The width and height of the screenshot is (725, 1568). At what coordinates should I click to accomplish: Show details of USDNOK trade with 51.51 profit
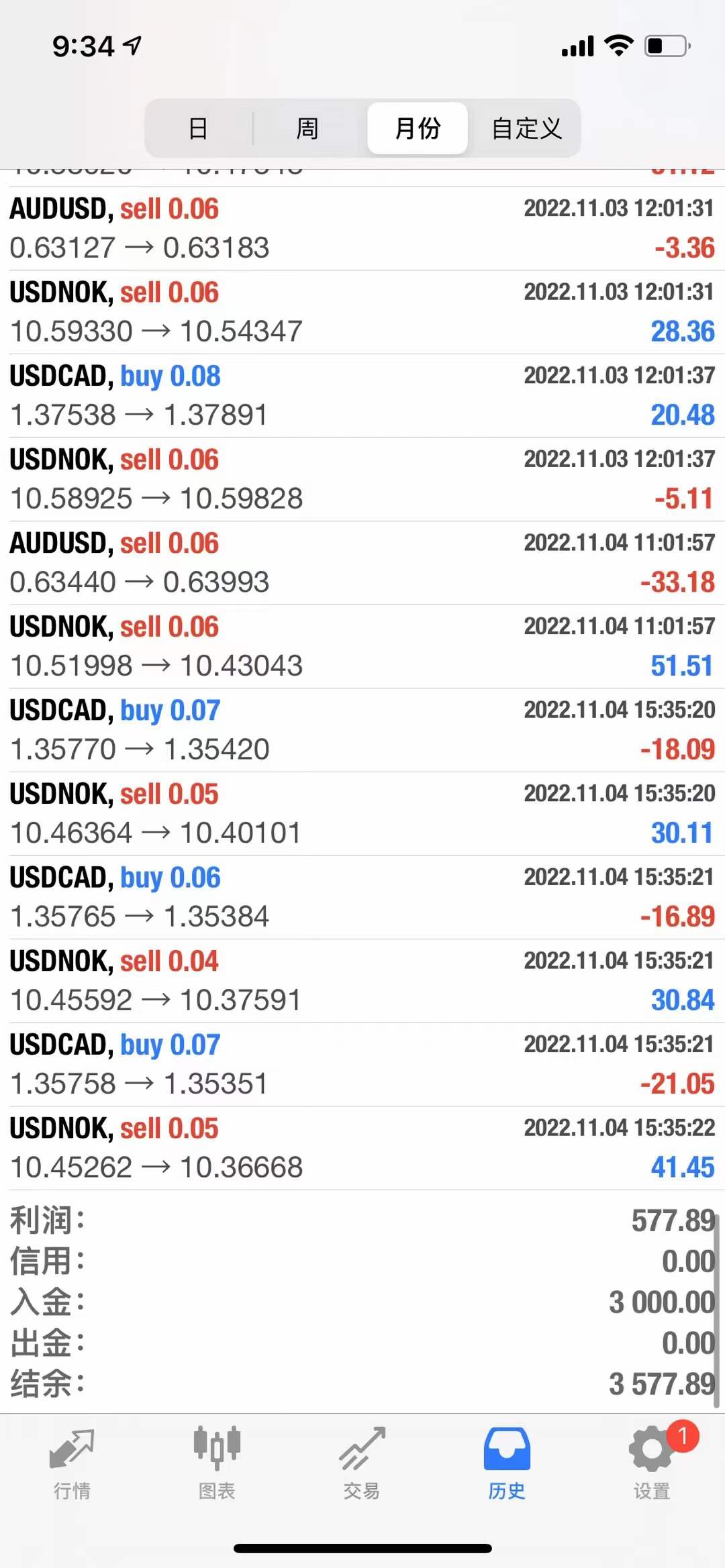click(x=362, y=646)
